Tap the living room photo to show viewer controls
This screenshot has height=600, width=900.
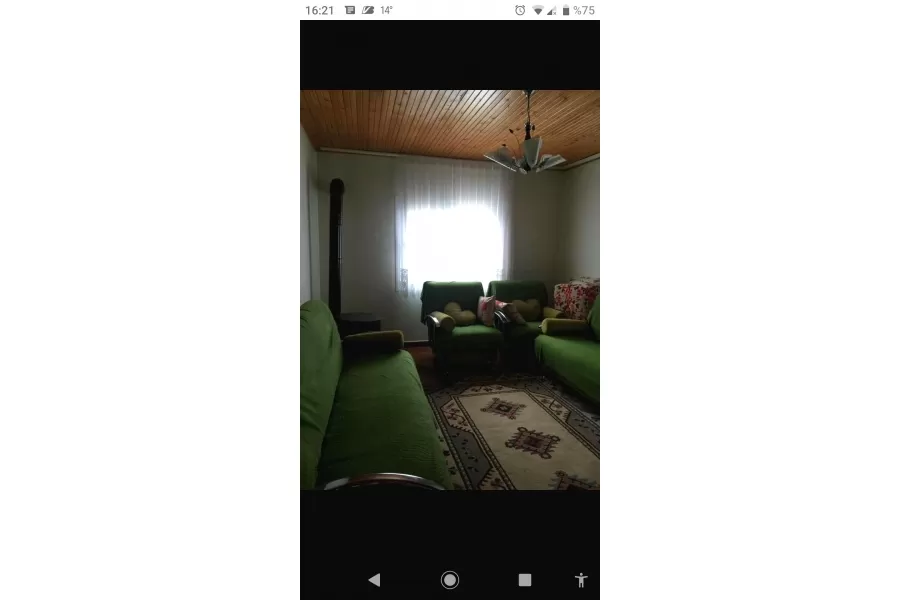[x=450, y=290]
